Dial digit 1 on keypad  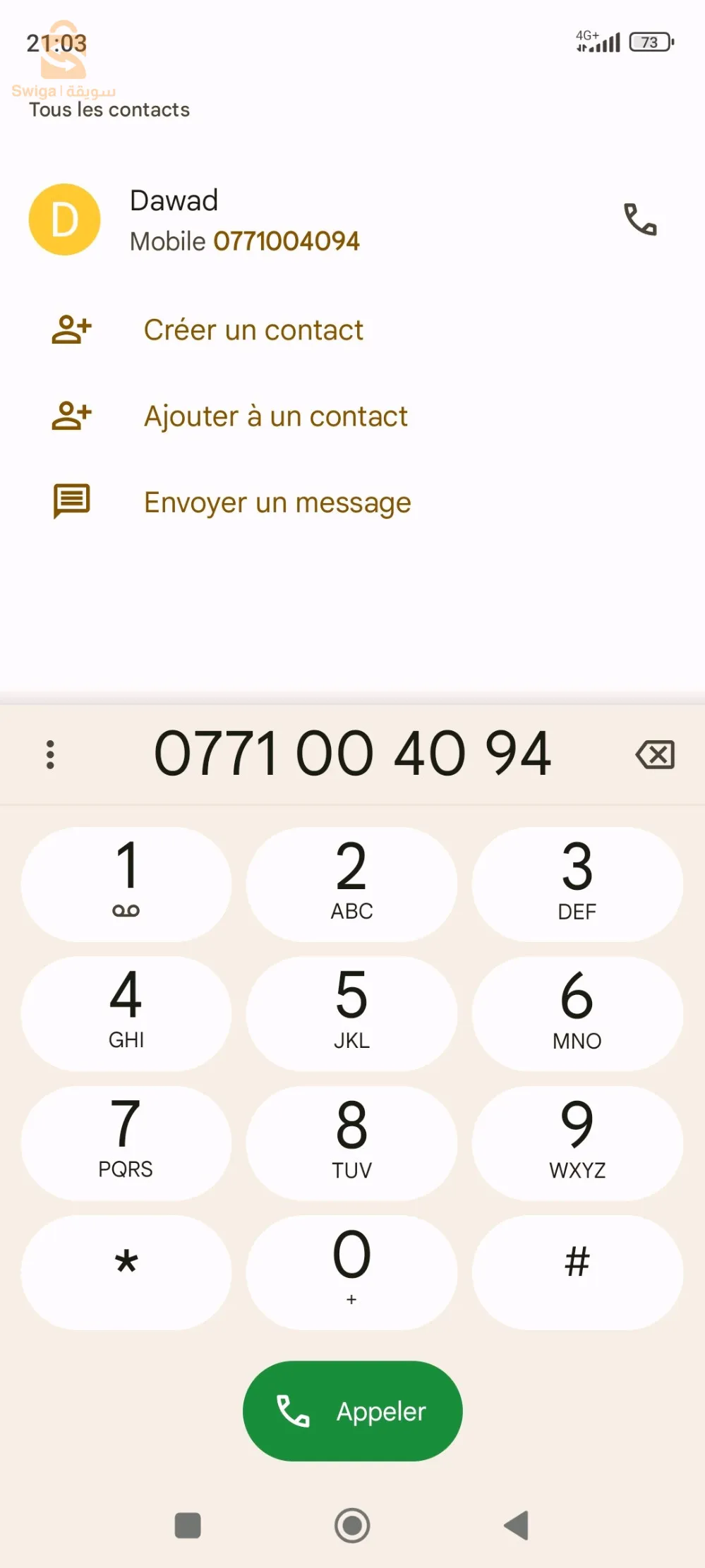126,884
